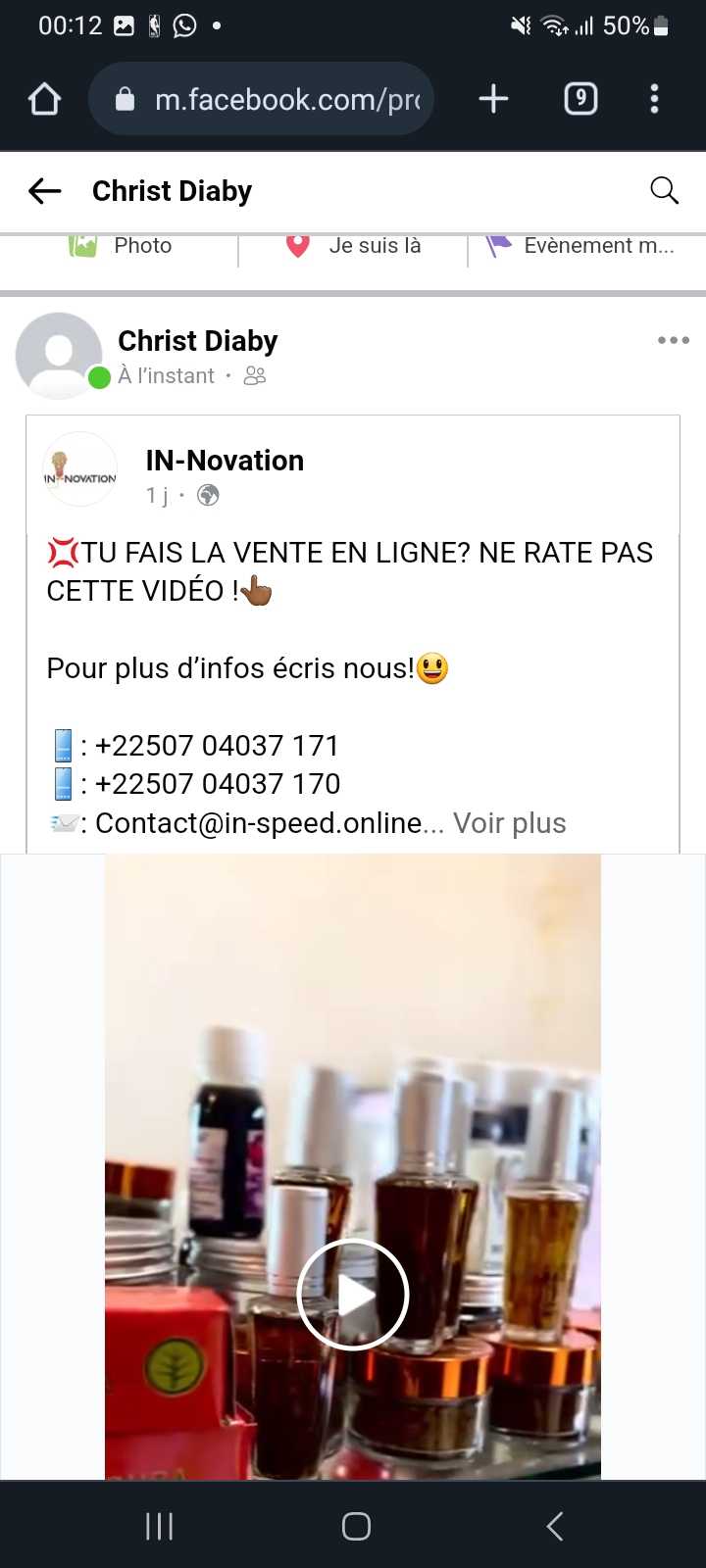This screenshot has height=1568, width=706.
Task: Go back using the arrow beside Christ Diaby
Action: (x=45, y=191)
